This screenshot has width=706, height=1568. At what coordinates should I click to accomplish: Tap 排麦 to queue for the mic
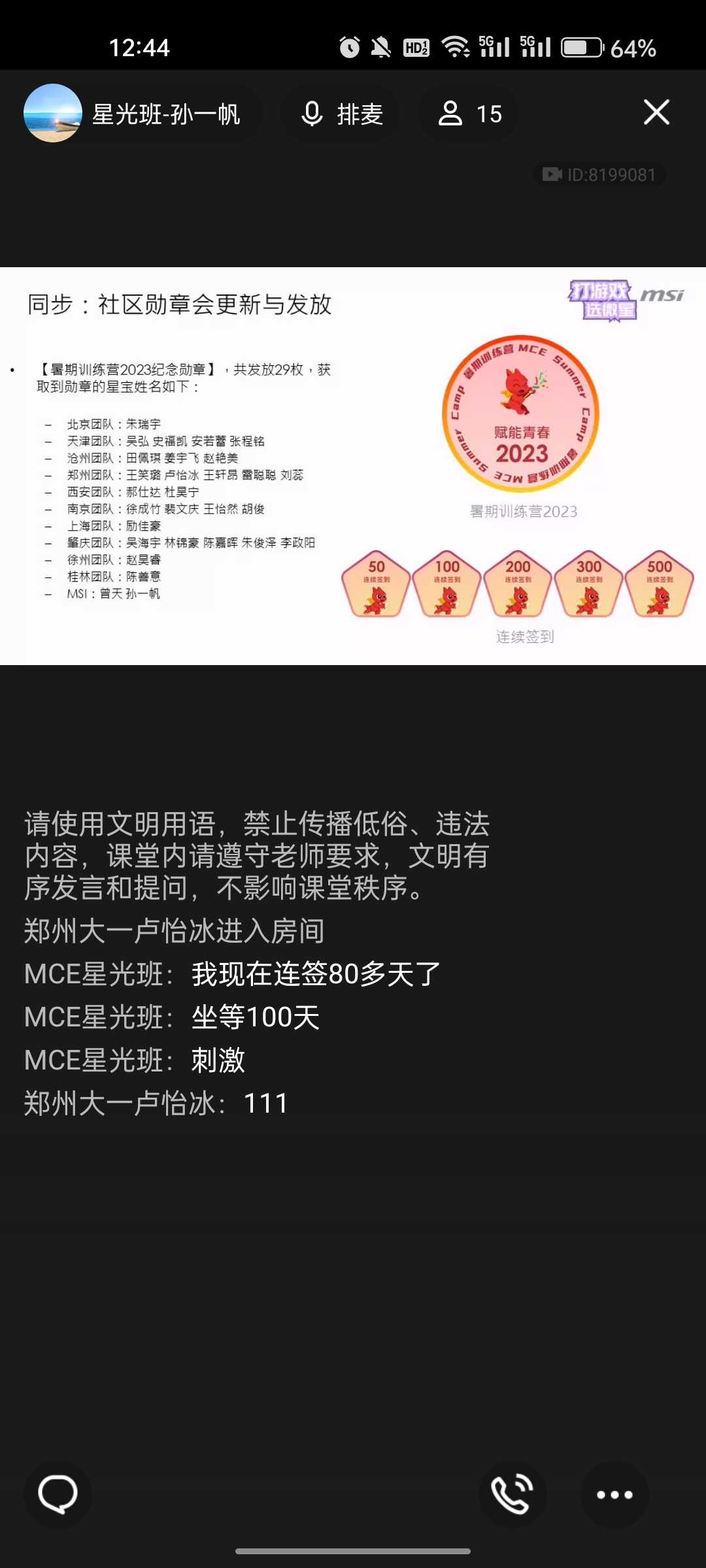pyautogui.click(x=341, y=114)
